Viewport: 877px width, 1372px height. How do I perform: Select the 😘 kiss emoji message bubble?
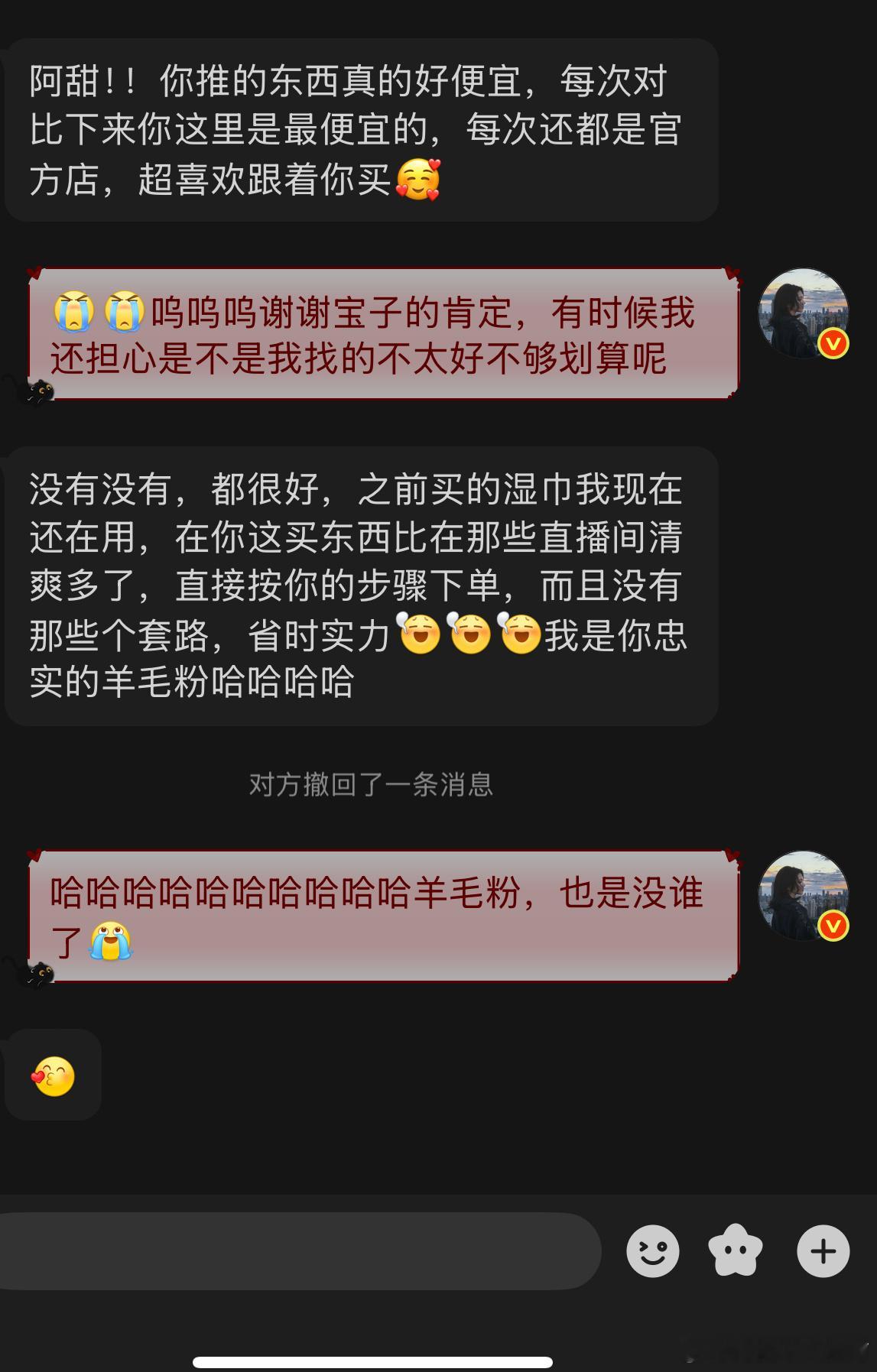(x=52, y=1074)
